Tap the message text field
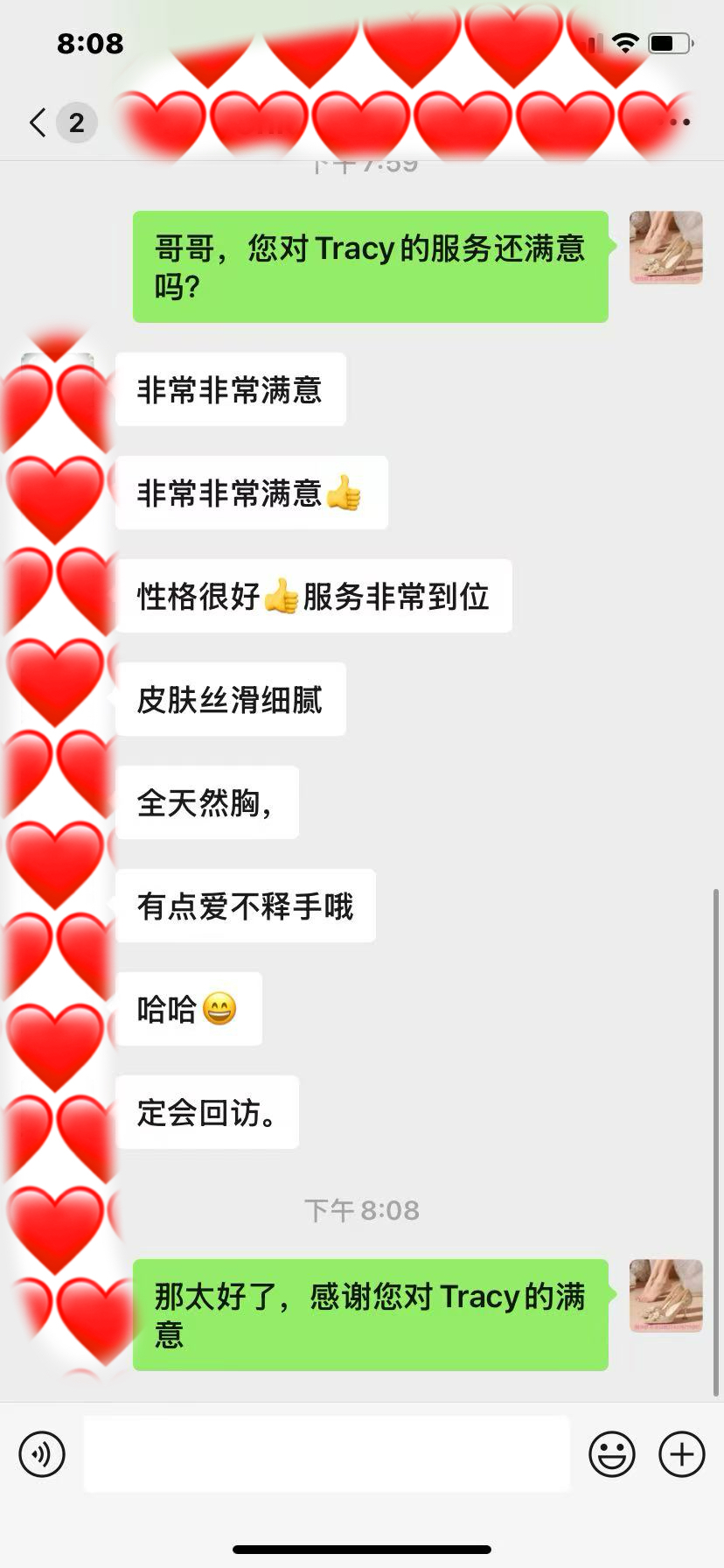The image size is (724, 1568). [x=326, y=1454]
